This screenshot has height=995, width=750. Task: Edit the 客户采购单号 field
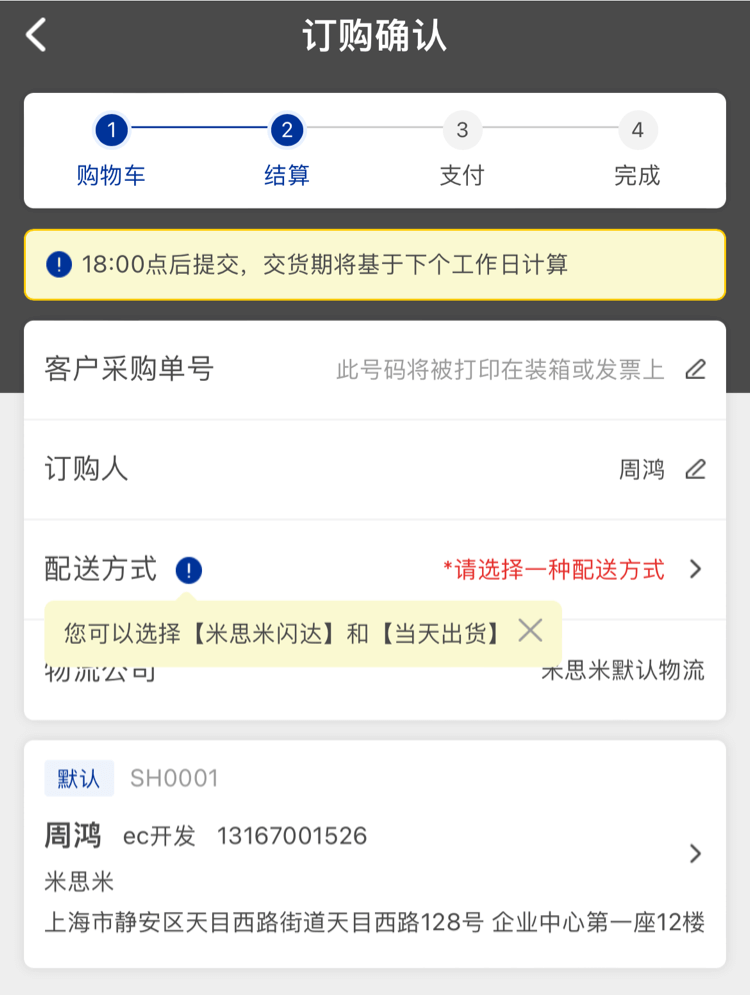tap(695, 370)
